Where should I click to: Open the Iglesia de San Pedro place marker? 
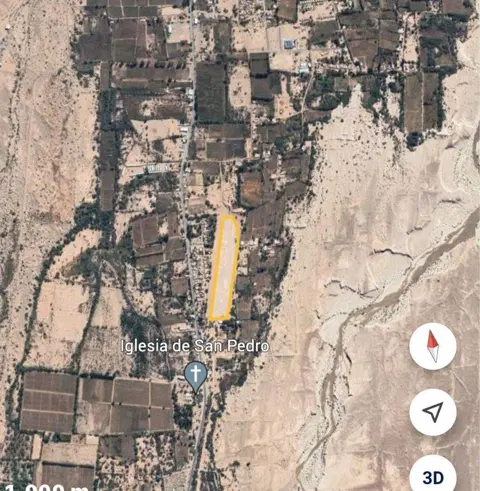tap(196, 377)
